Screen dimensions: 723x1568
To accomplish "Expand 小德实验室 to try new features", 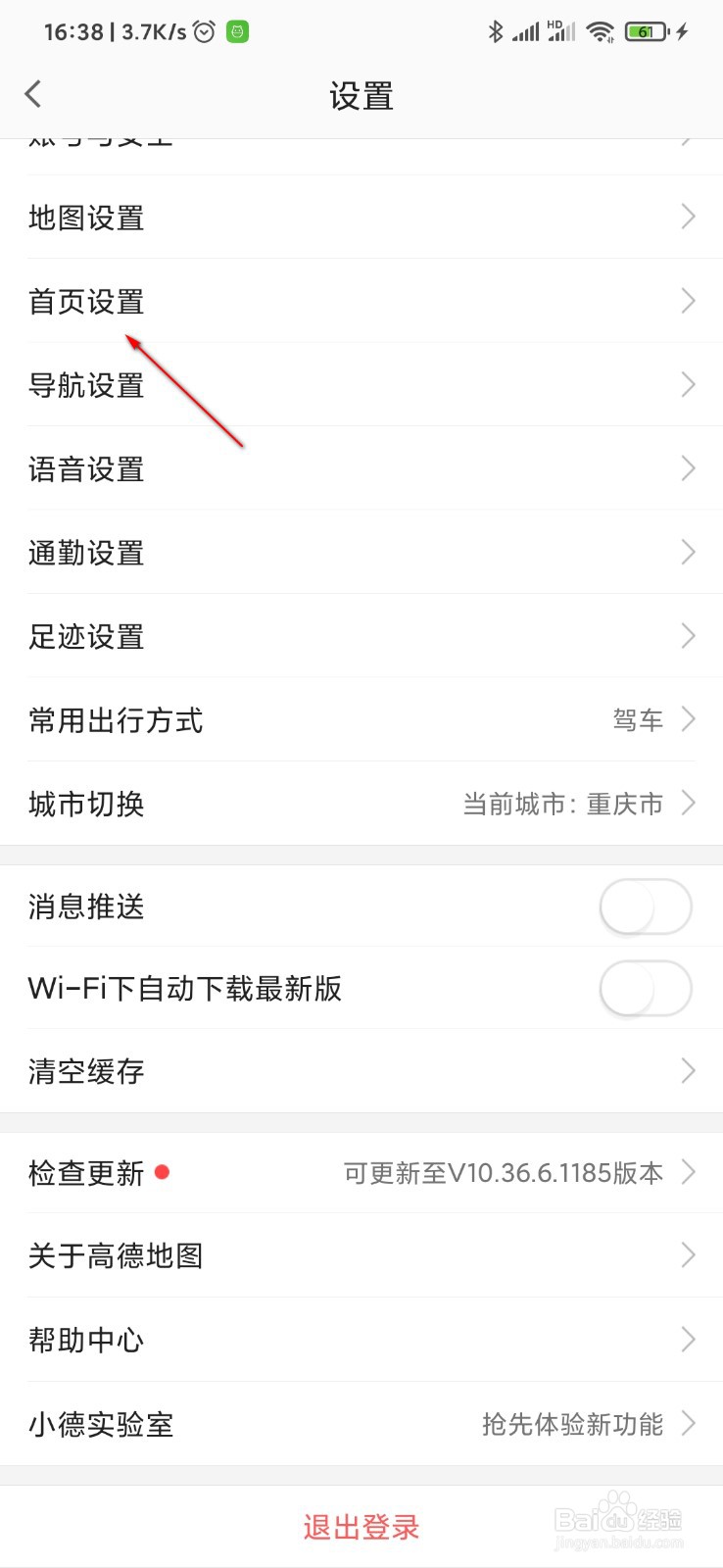I will pyautogui.click(x=362, y=1425).
